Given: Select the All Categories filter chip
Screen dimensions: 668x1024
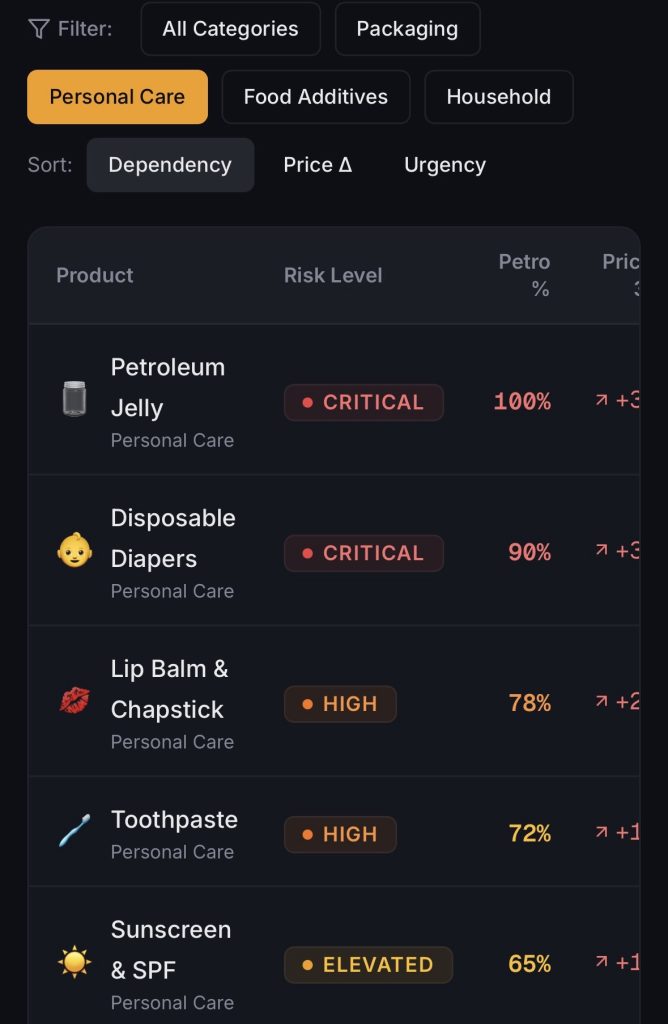Looking at the screenshot, I should tap(230, 29).
